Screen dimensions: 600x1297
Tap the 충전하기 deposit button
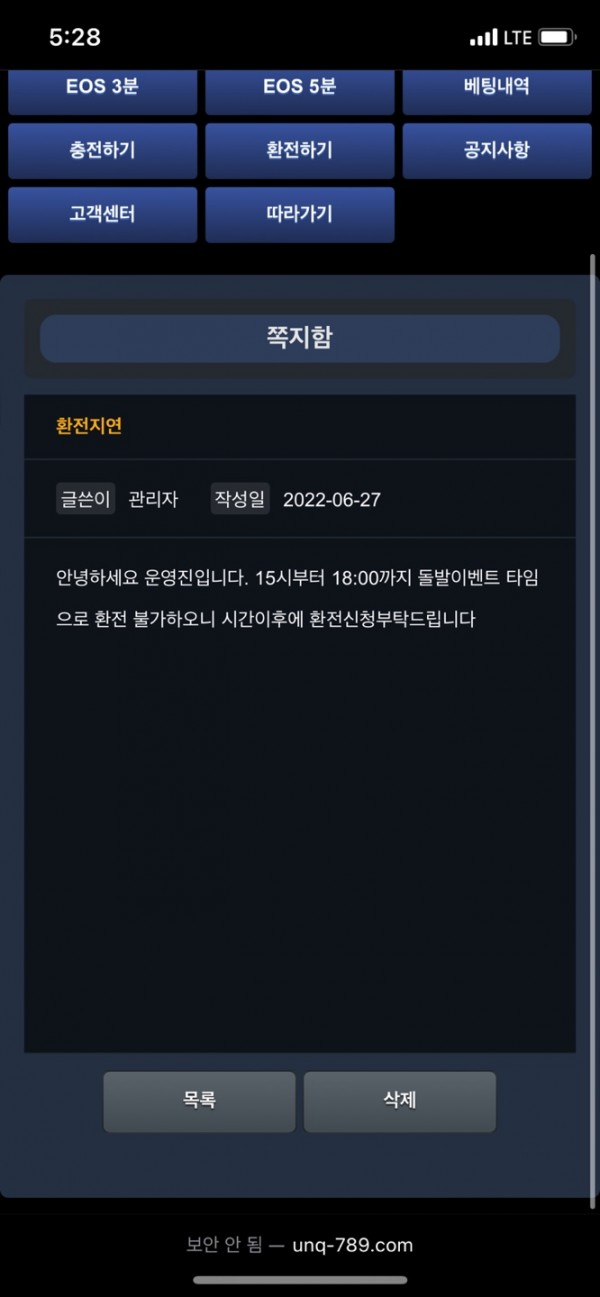(102, 151)
